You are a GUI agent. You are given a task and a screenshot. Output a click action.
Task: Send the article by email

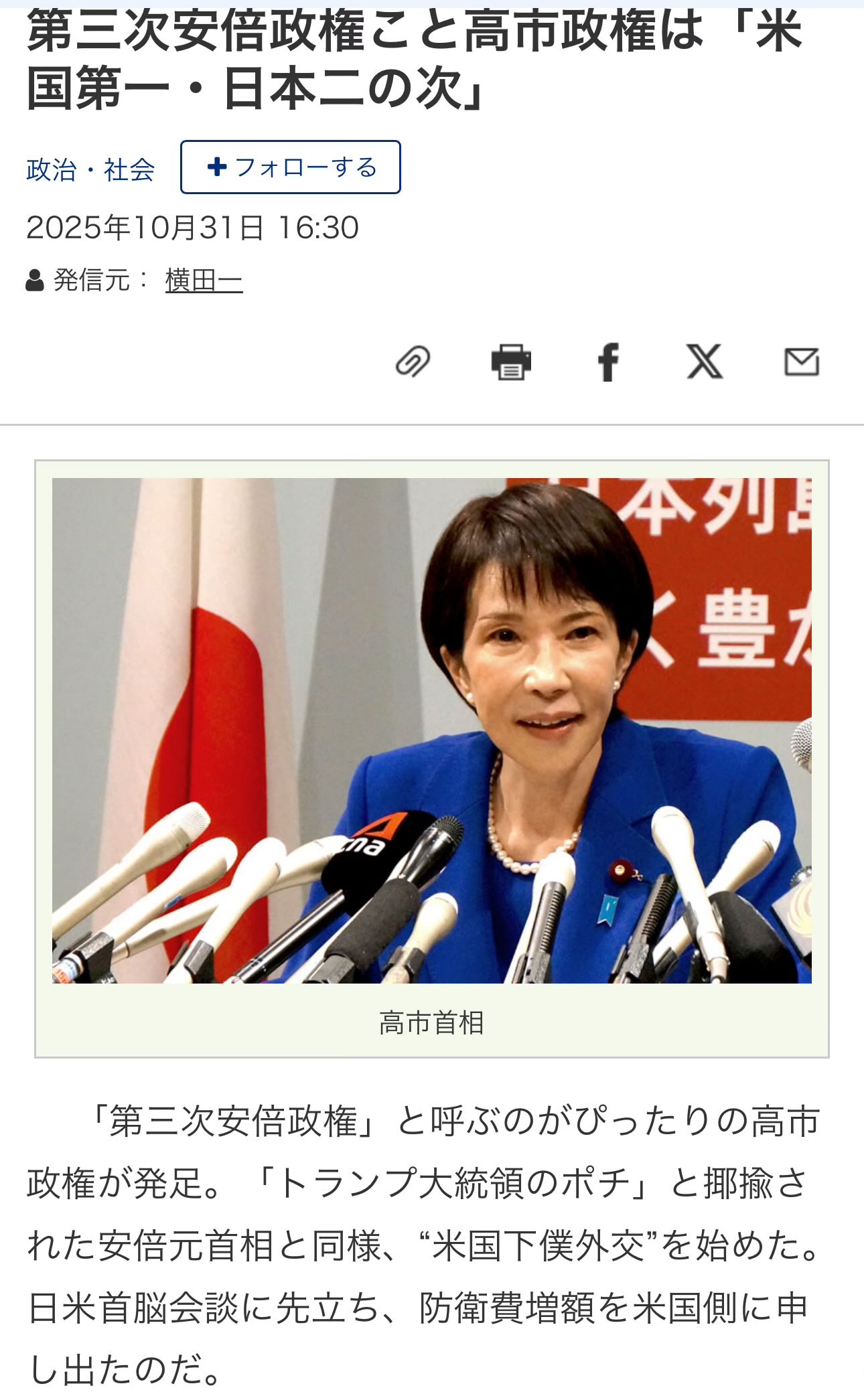[802, 362]
